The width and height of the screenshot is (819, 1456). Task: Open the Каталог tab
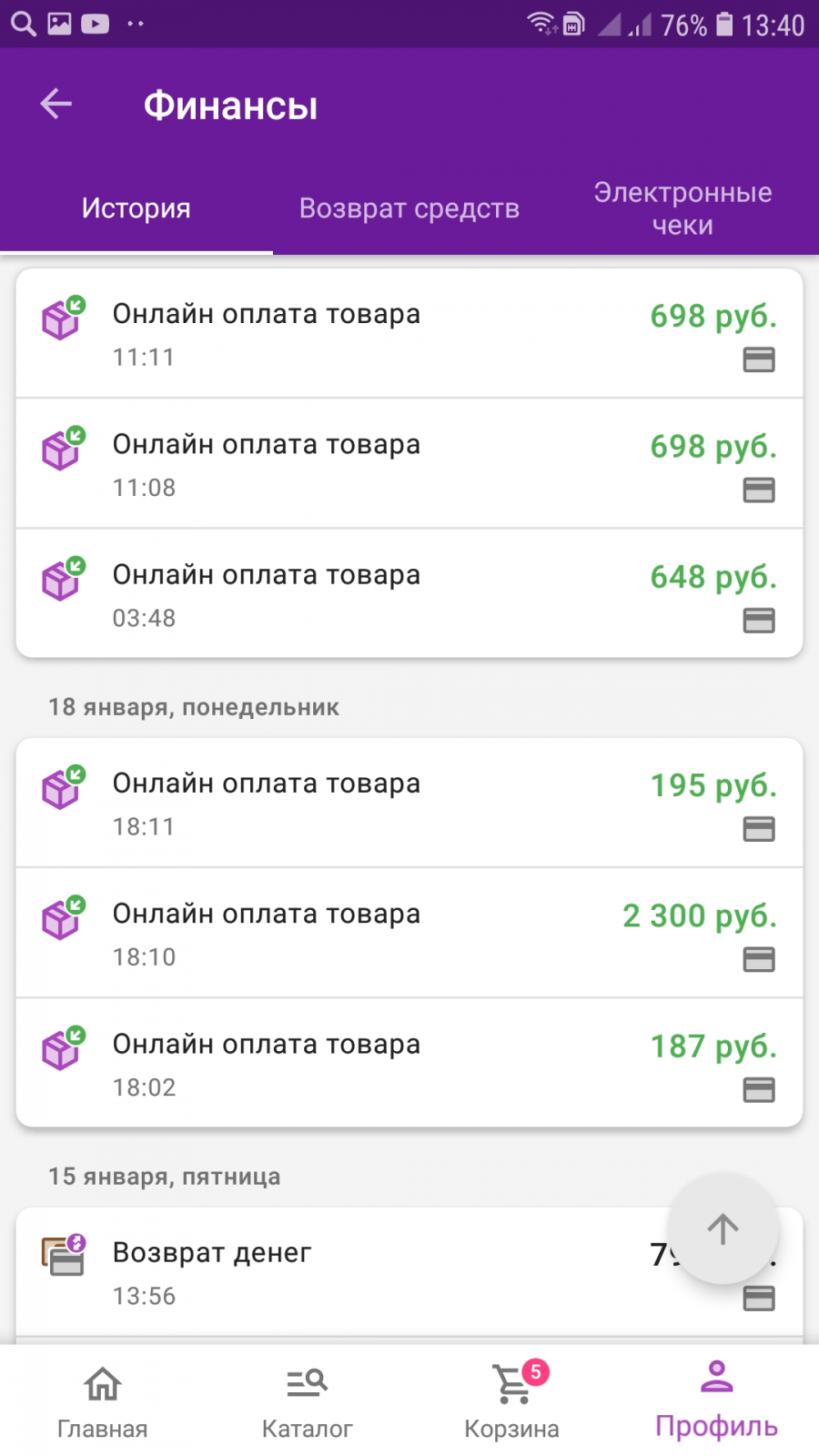[x=308, y=1401]
